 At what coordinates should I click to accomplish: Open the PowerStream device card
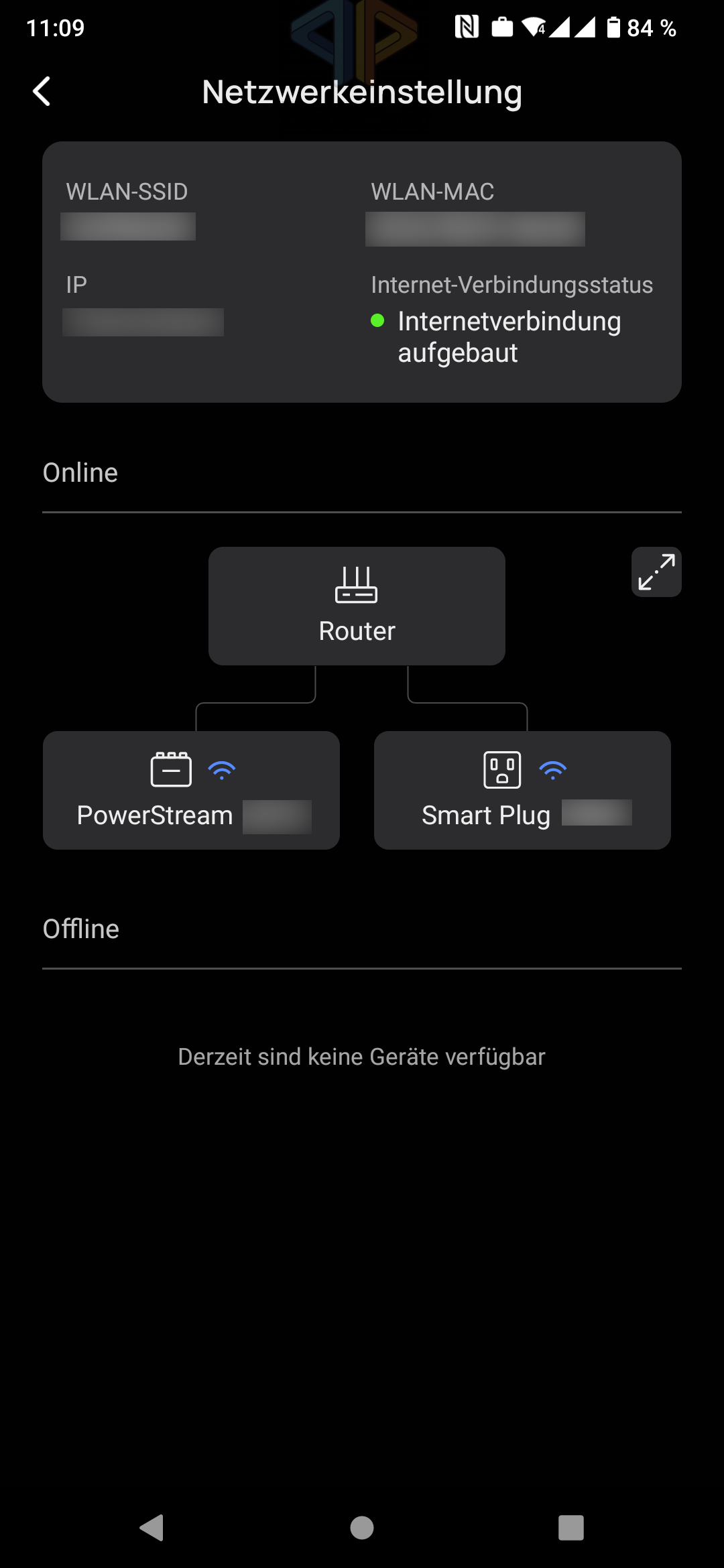(191, 791)
